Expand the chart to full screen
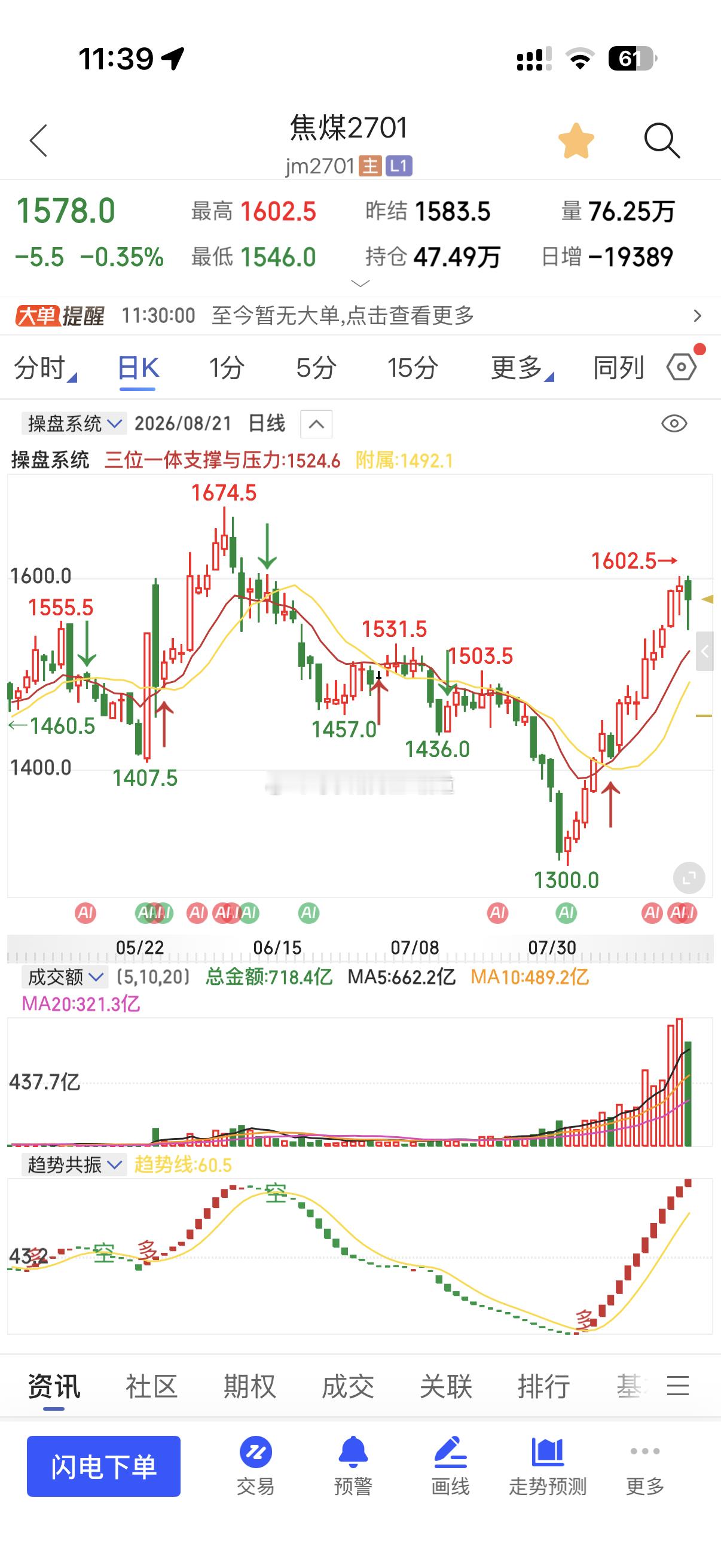The width and height of the screenshot is (721, 1568). tap(689, 878)
